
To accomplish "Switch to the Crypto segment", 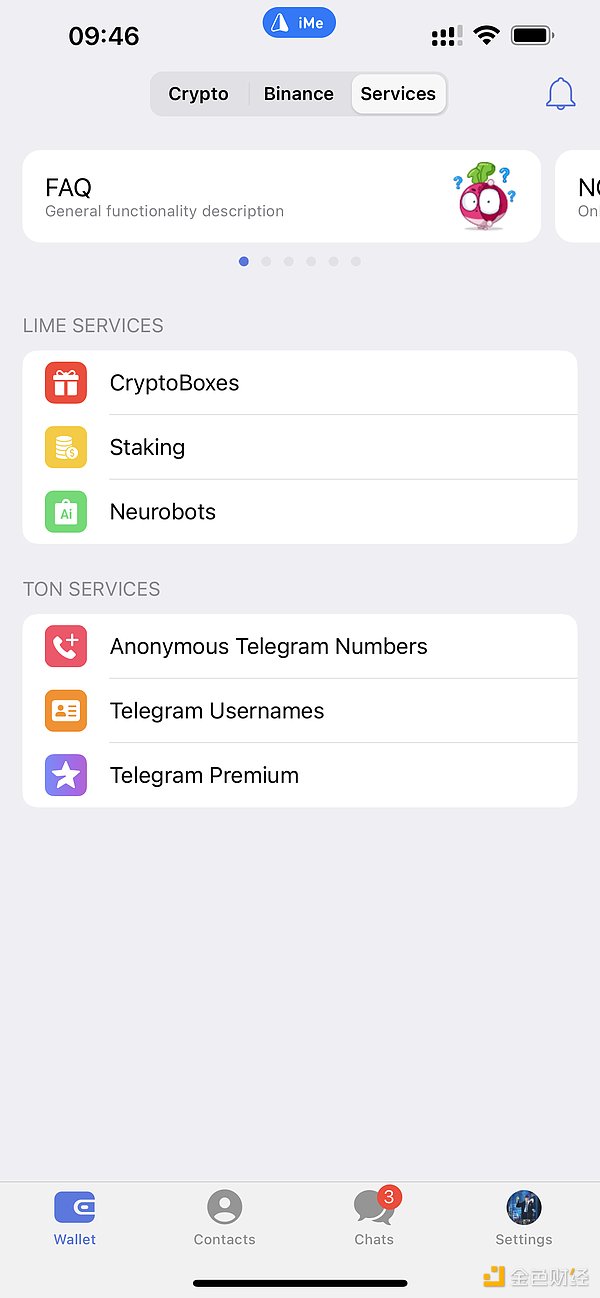I will pyautogui.click(x=198, y=94).
